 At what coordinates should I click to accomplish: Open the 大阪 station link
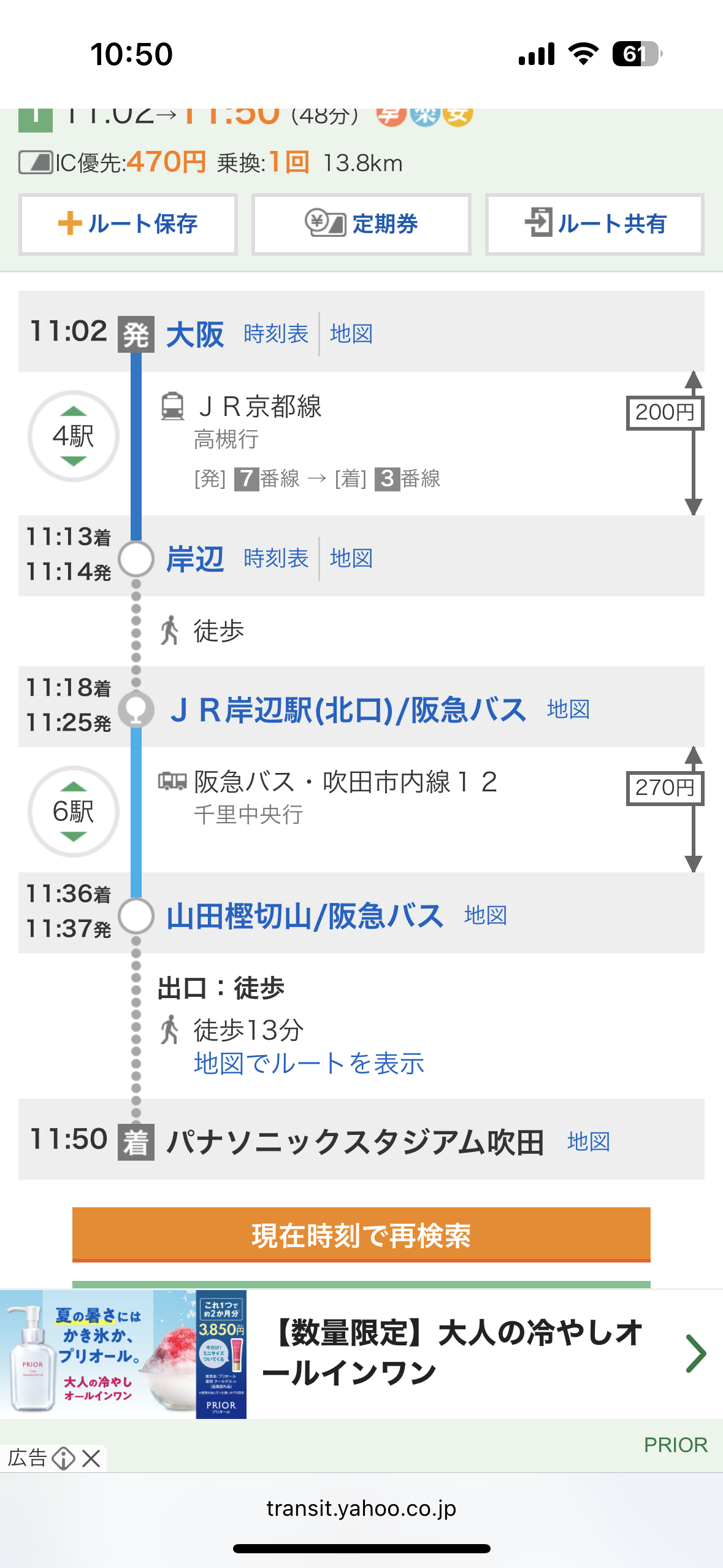tap(195, 334)
